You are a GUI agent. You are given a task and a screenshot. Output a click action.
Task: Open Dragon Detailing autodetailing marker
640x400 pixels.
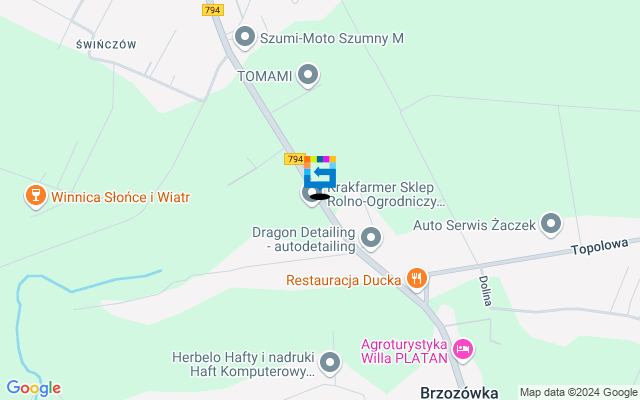coord(371,238)
